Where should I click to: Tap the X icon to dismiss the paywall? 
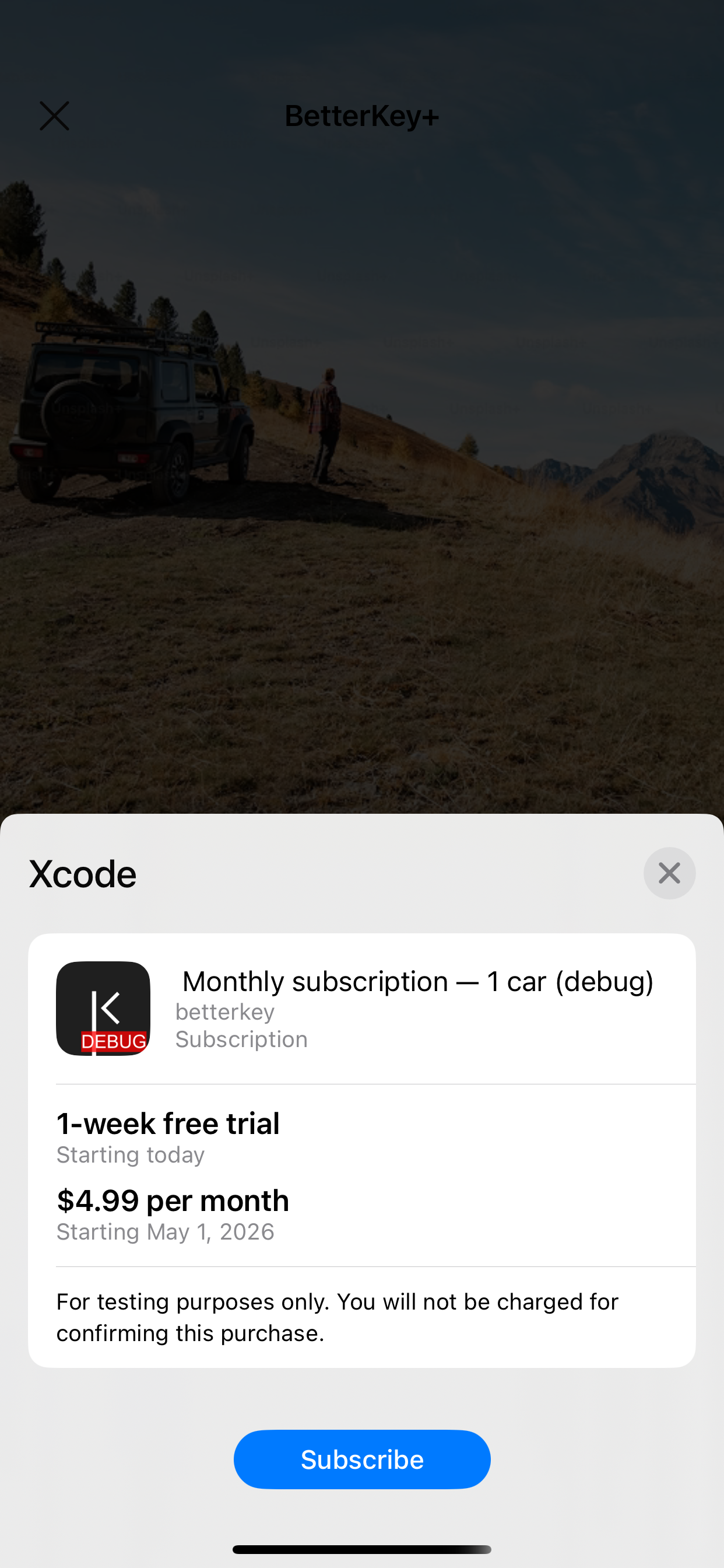click(54, 116)
